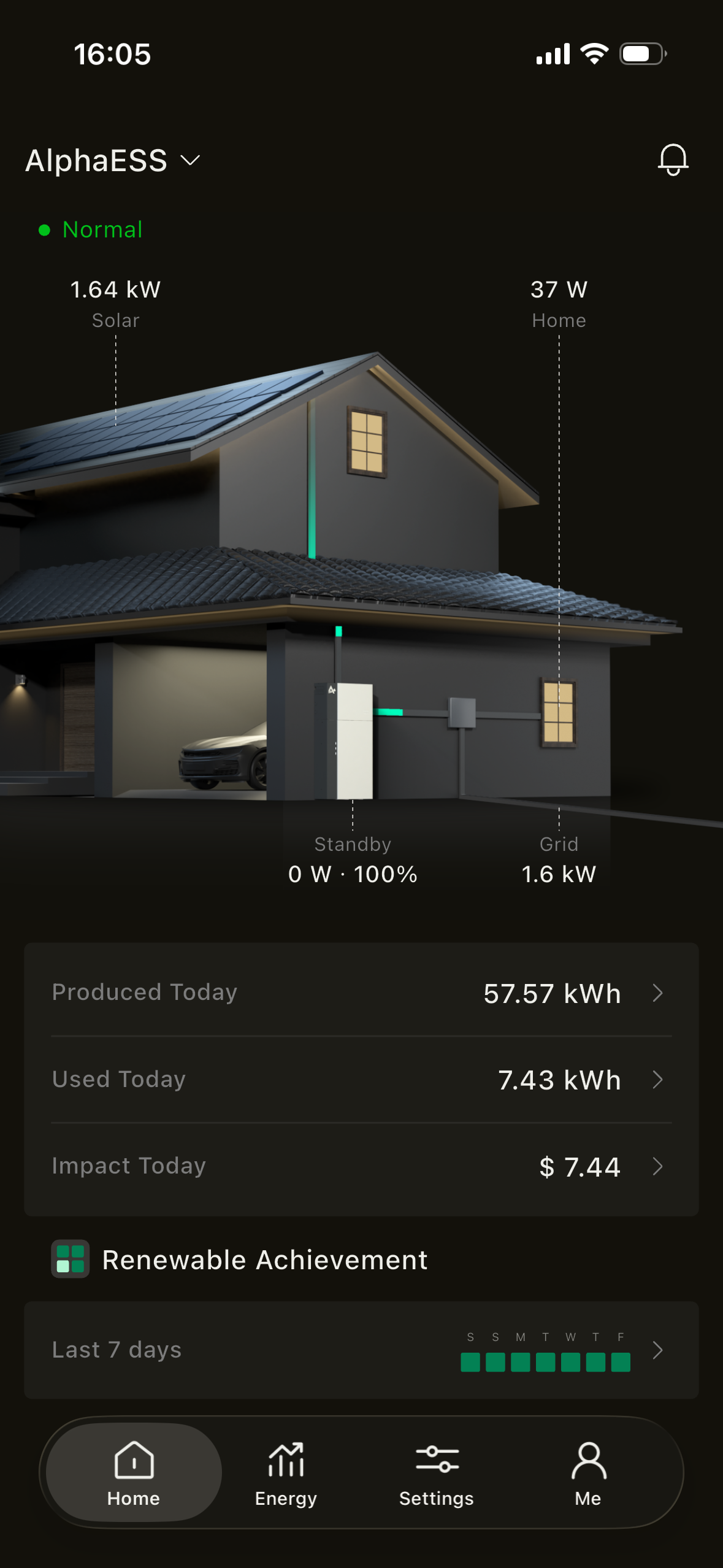Switch to the Energy tab

click(286, 1473)
